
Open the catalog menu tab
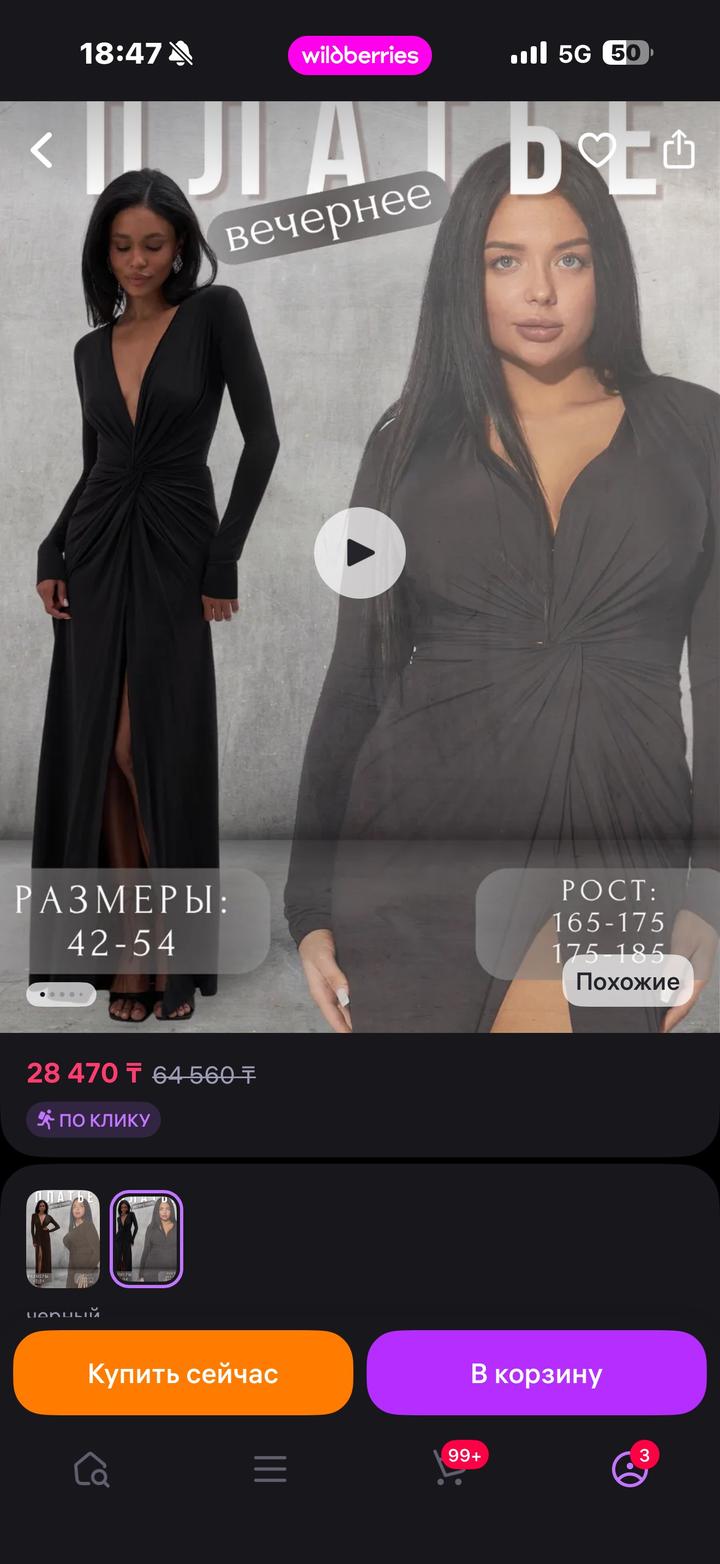(270, 1469)
